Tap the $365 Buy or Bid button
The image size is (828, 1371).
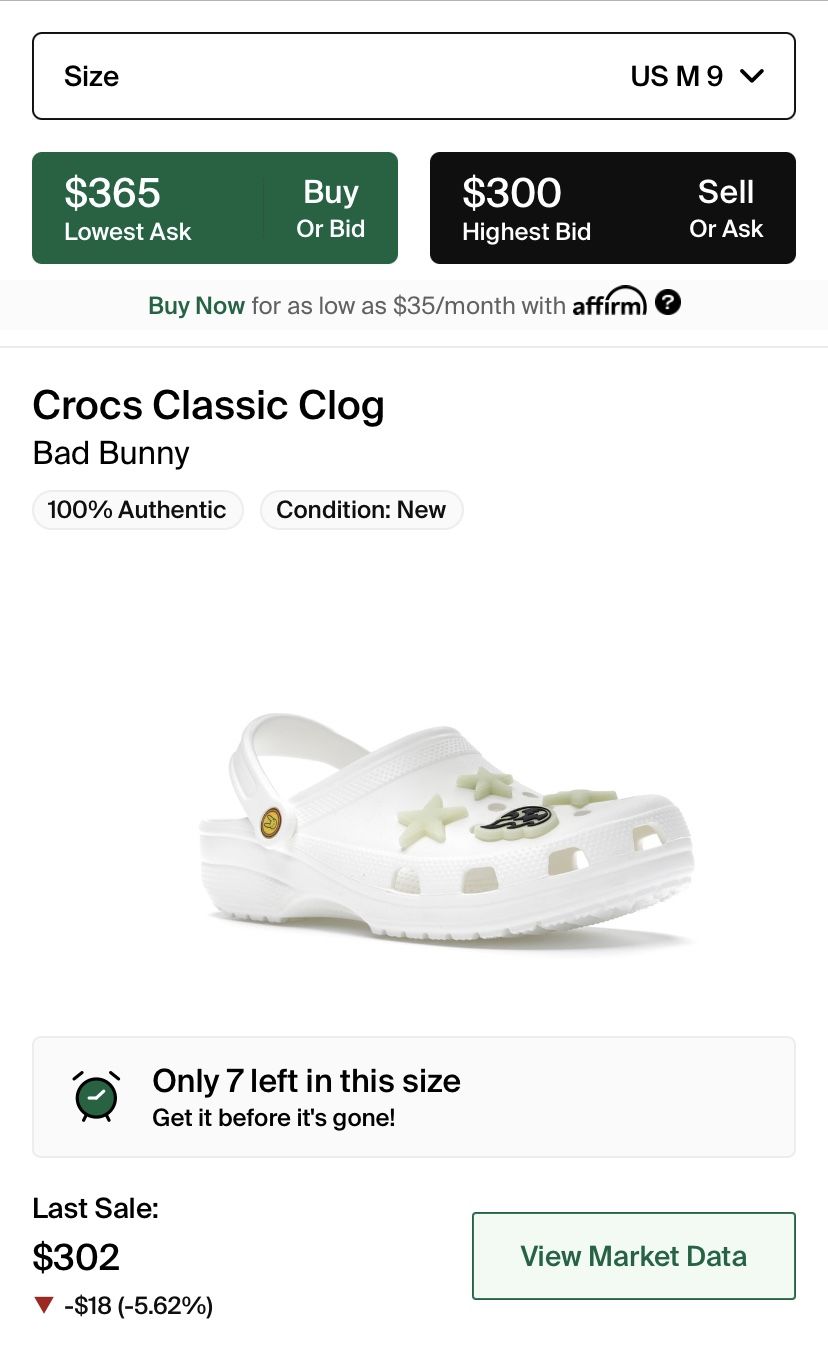click(215, 208)
